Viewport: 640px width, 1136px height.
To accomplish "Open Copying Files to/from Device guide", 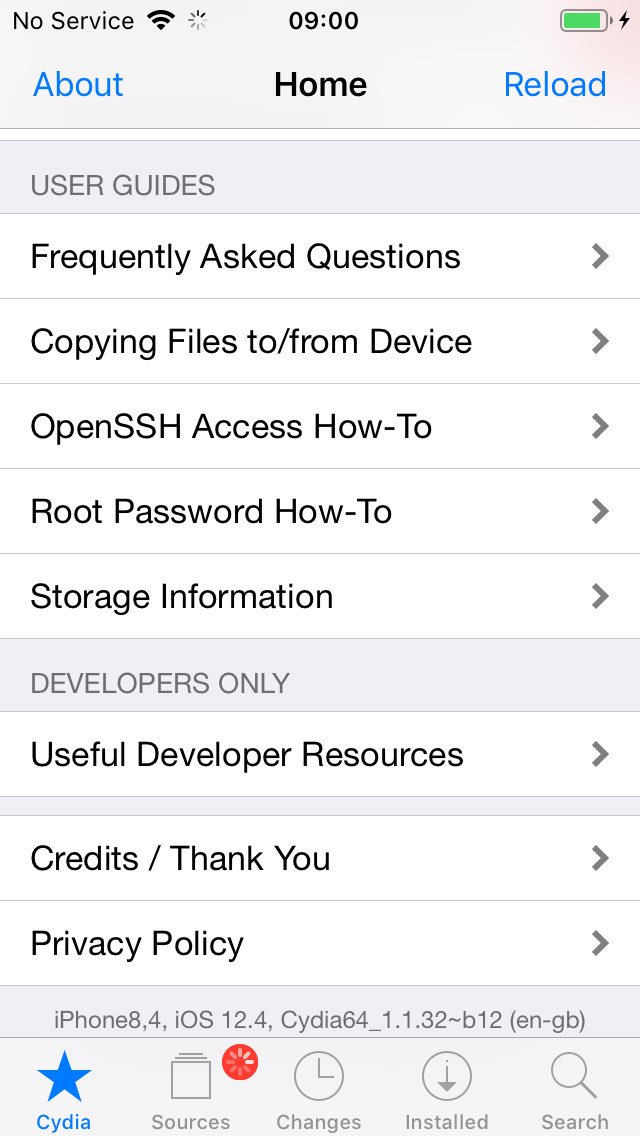I will pyautogui.click(x=320, y=342).
